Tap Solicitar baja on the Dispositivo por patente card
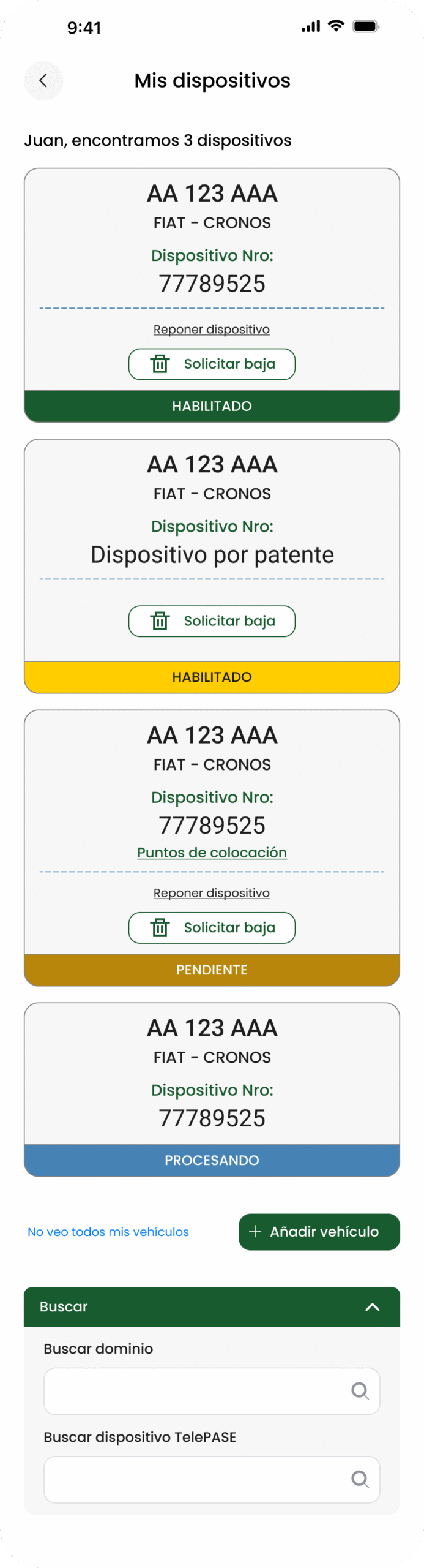Image resolution: width=424 pixels, height=1568 pixels. tap(212, 621)
